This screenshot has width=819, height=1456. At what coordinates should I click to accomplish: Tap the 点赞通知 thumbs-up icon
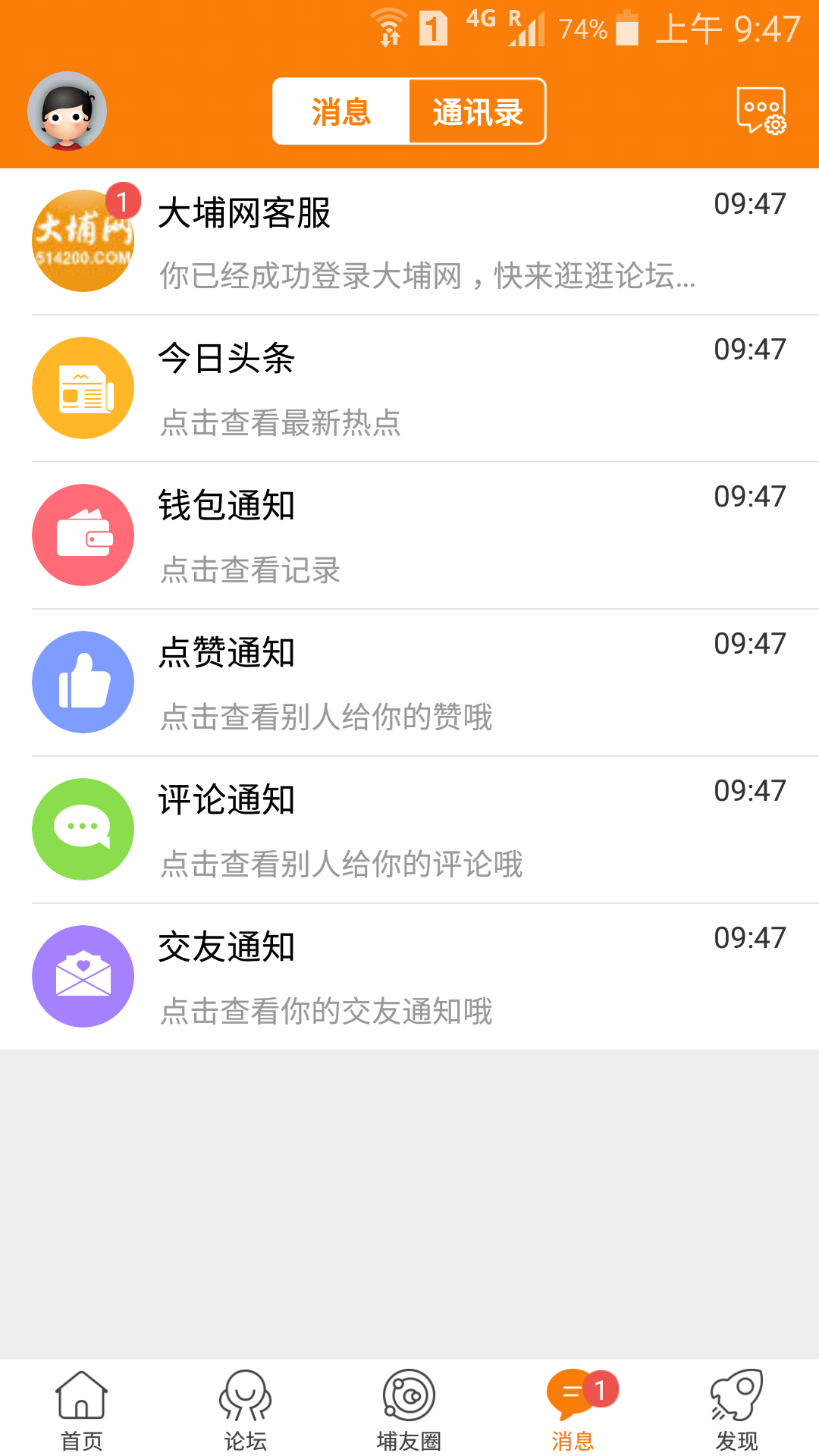(x=83, y=681)
